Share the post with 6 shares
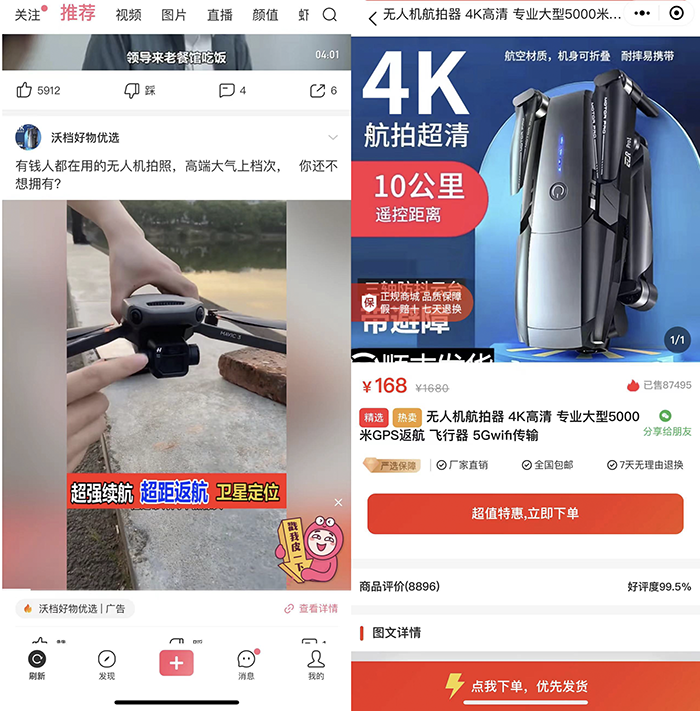The width and height of the screenshot is (700, 711). pyautogui.click(x=320, y=91)
